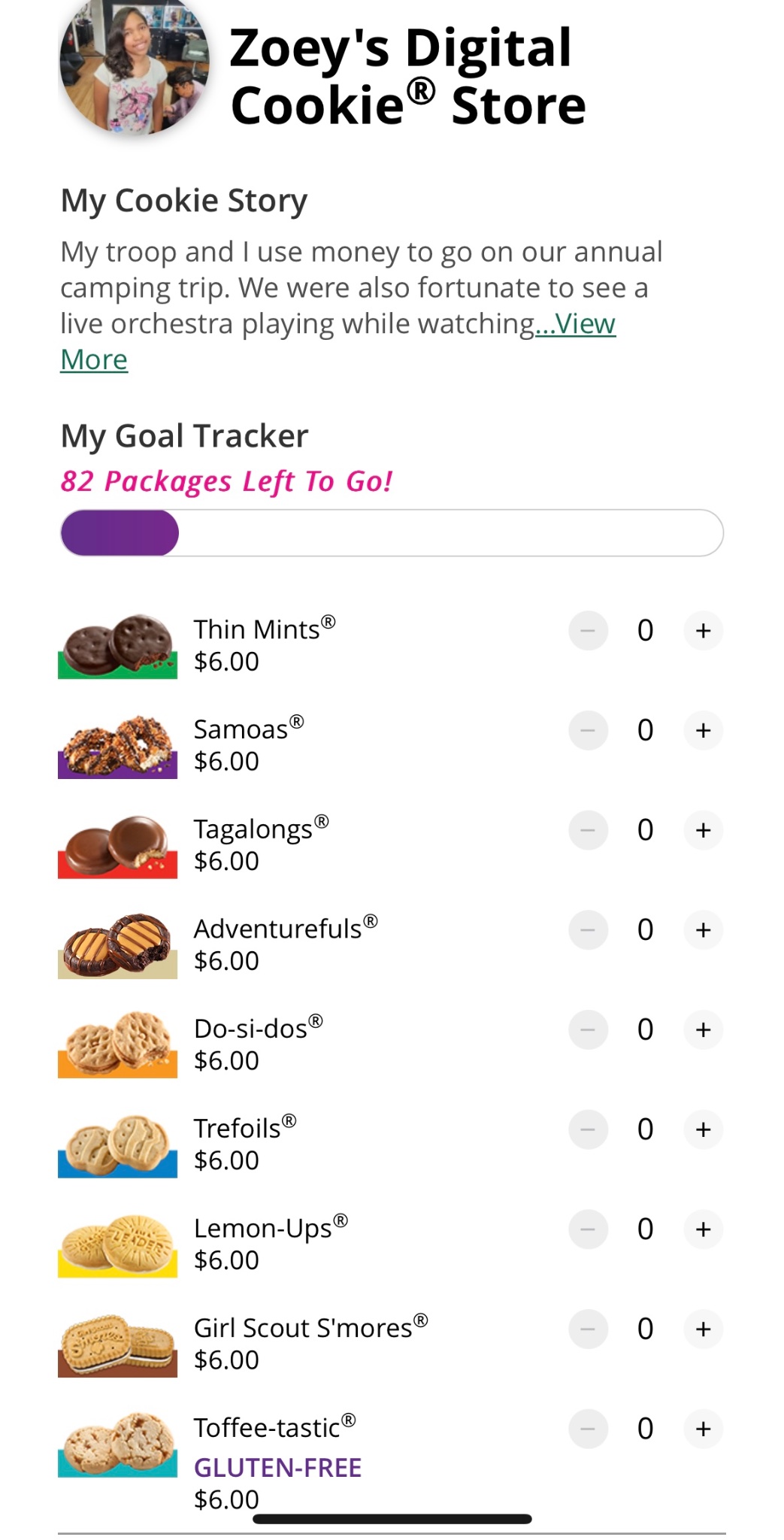Decrease Thin Mints quantity with minus button
Image resolution: width=784 pixels, height=1540 pixels.
point(588,630)
